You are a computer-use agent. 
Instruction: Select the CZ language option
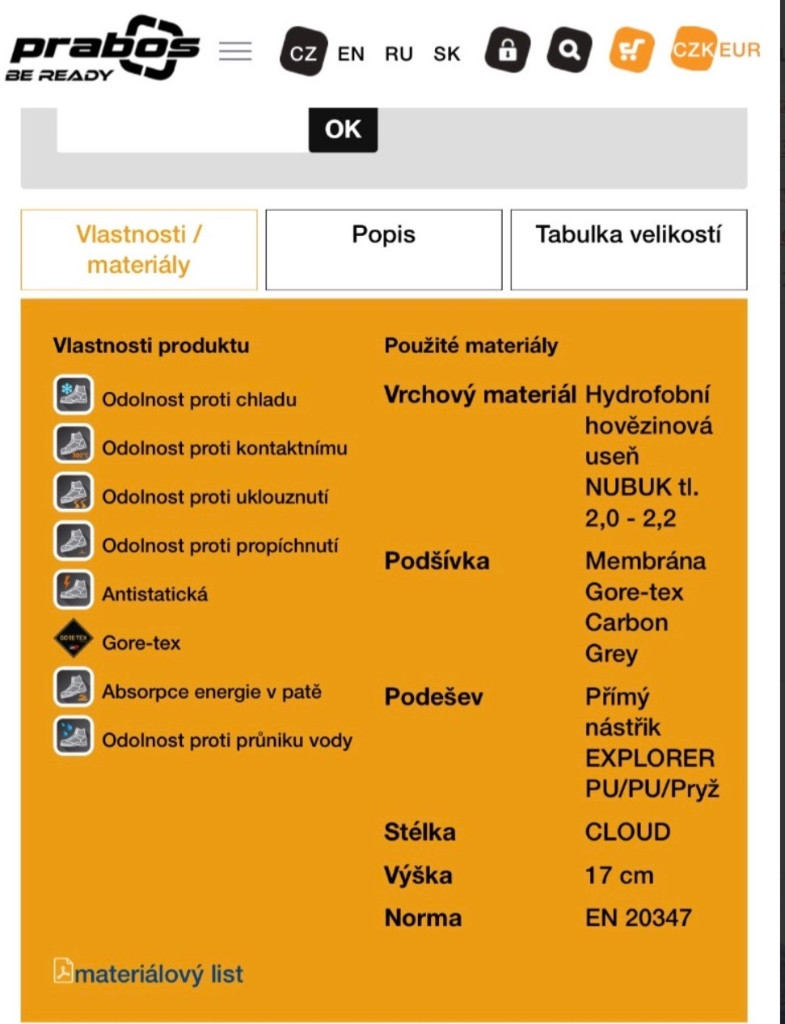(303, 52)
